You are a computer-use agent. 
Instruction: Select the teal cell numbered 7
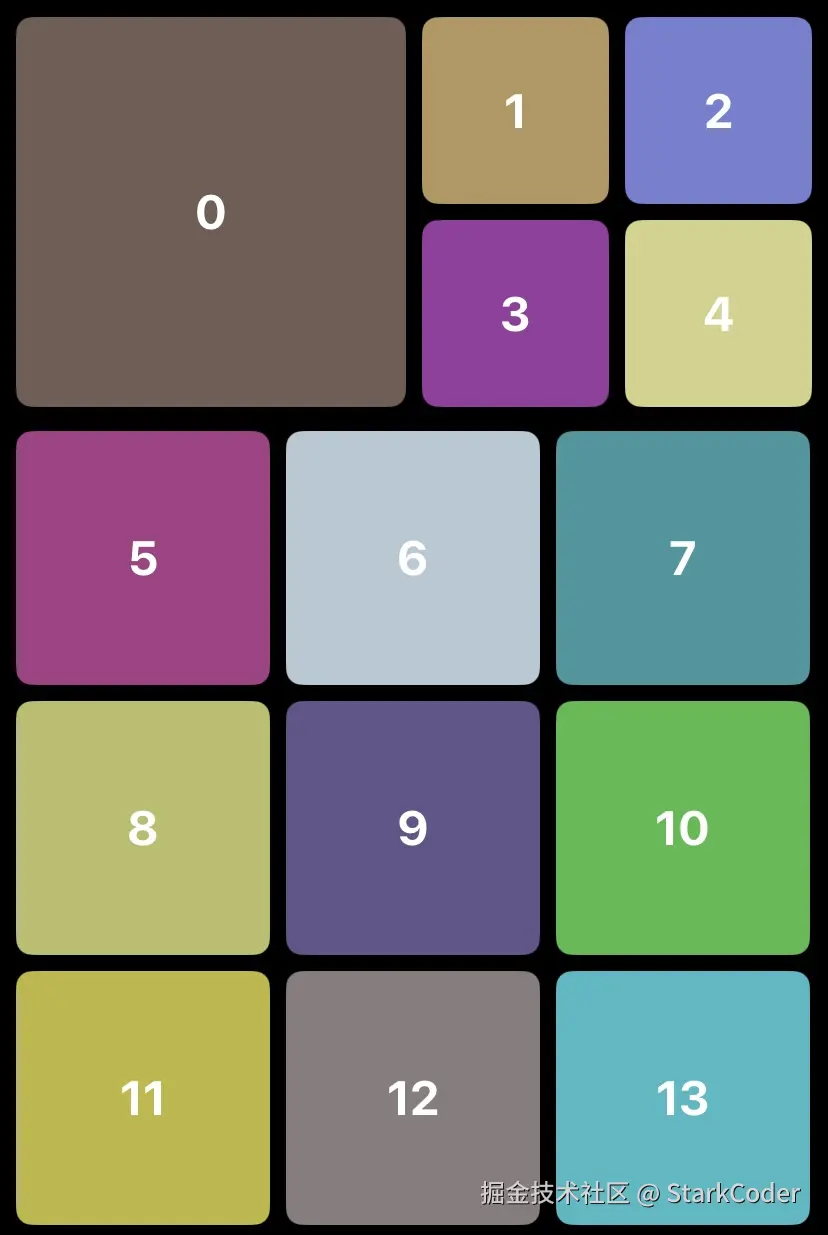click(x=683, y=558)
